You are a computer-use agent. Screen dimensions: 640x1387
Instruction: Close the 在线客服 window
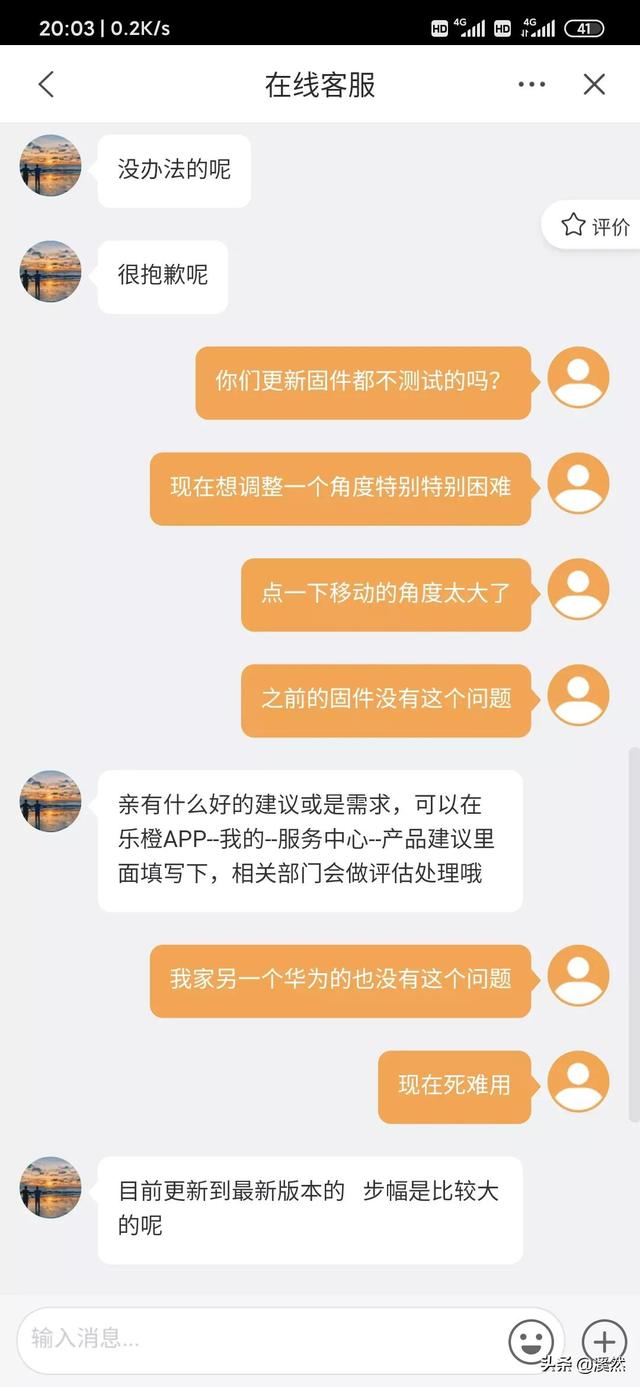point(594,85)
